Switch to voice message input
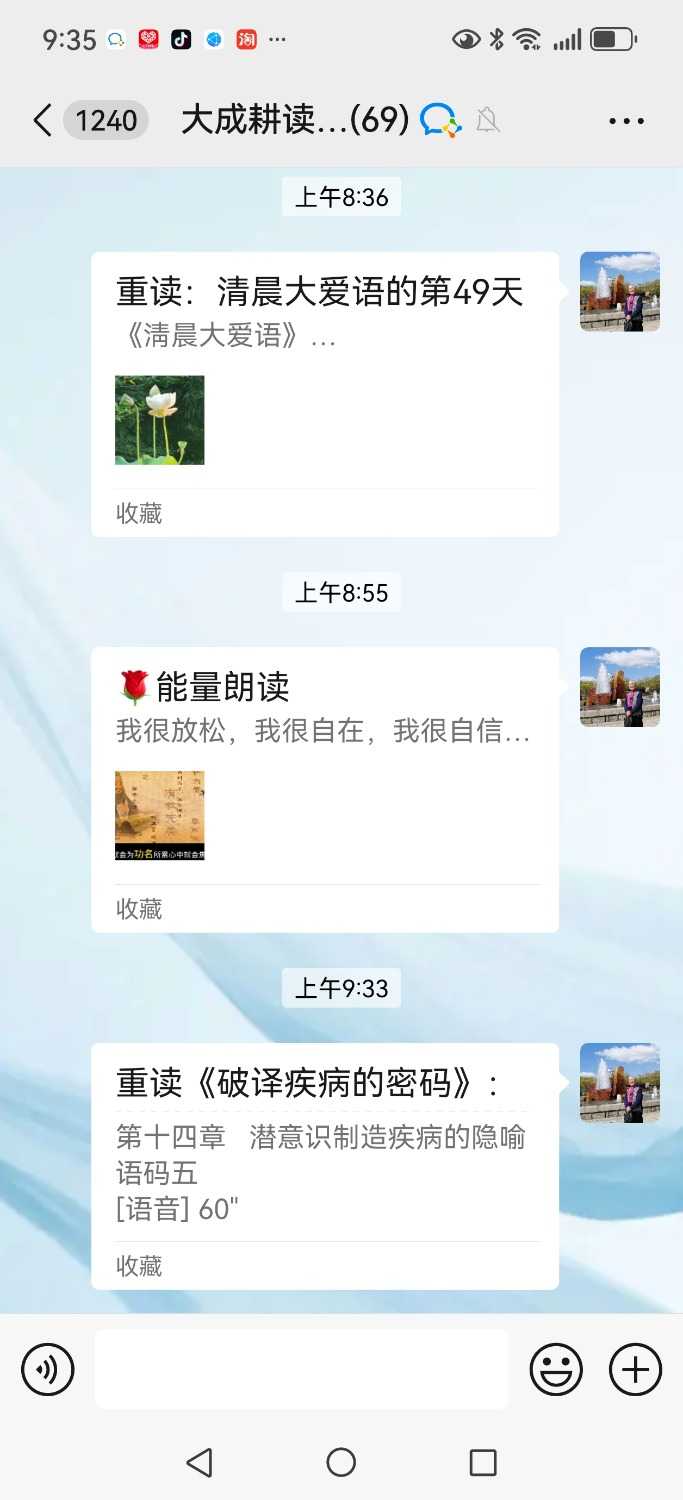683x1500 pixels. click(x=48, y=1369)
